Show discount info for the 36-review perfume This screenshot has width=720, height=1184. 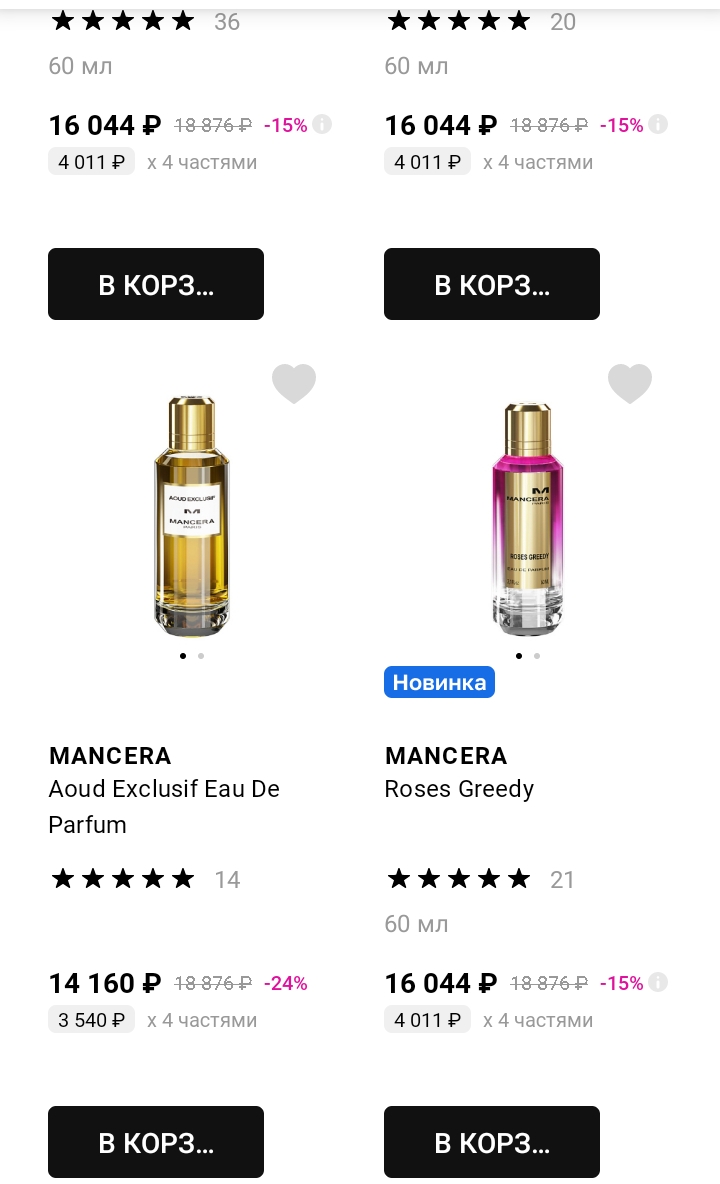pos(322,125)
